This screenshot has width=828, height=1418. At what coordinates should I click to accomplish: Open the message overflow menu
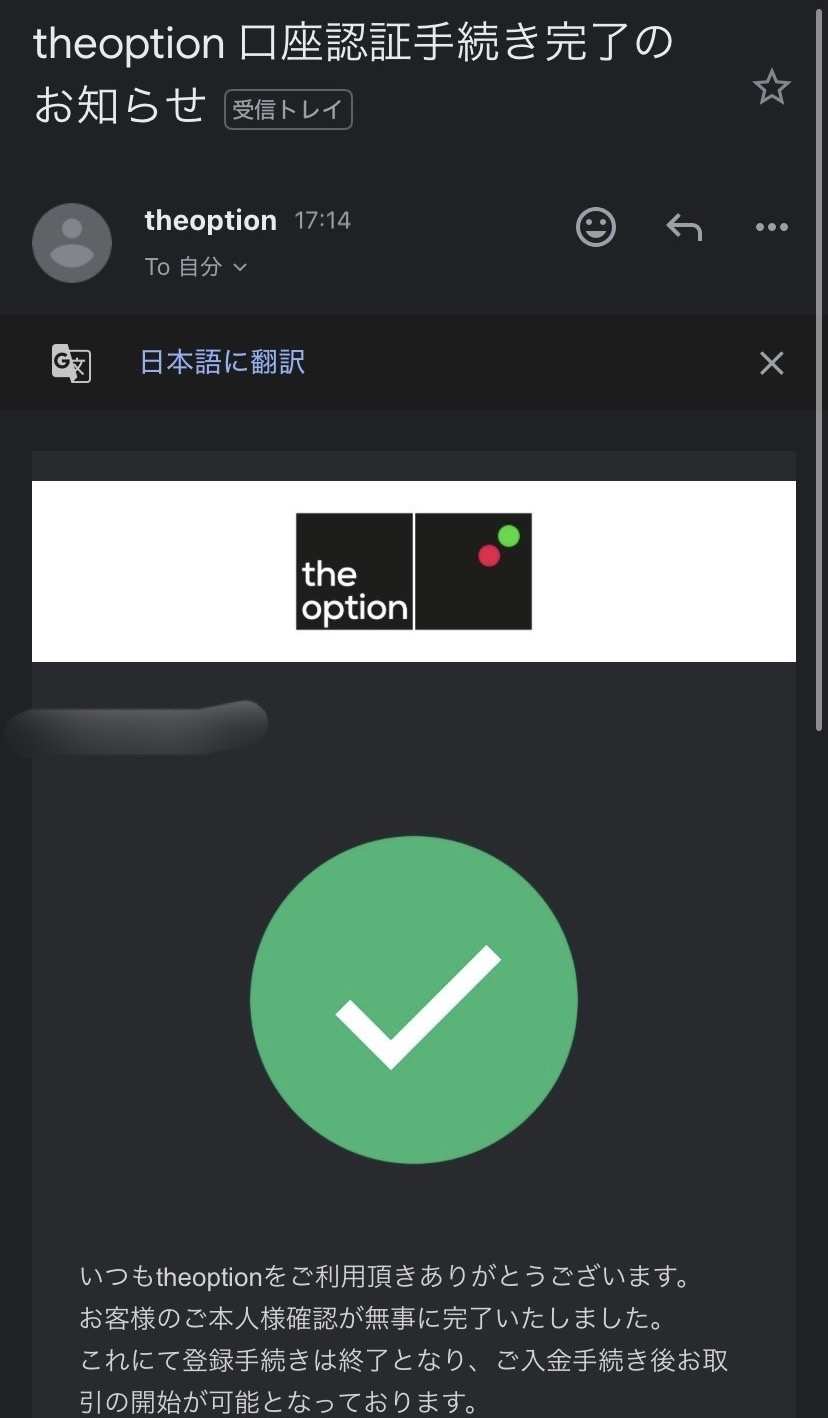click(771, 228)
